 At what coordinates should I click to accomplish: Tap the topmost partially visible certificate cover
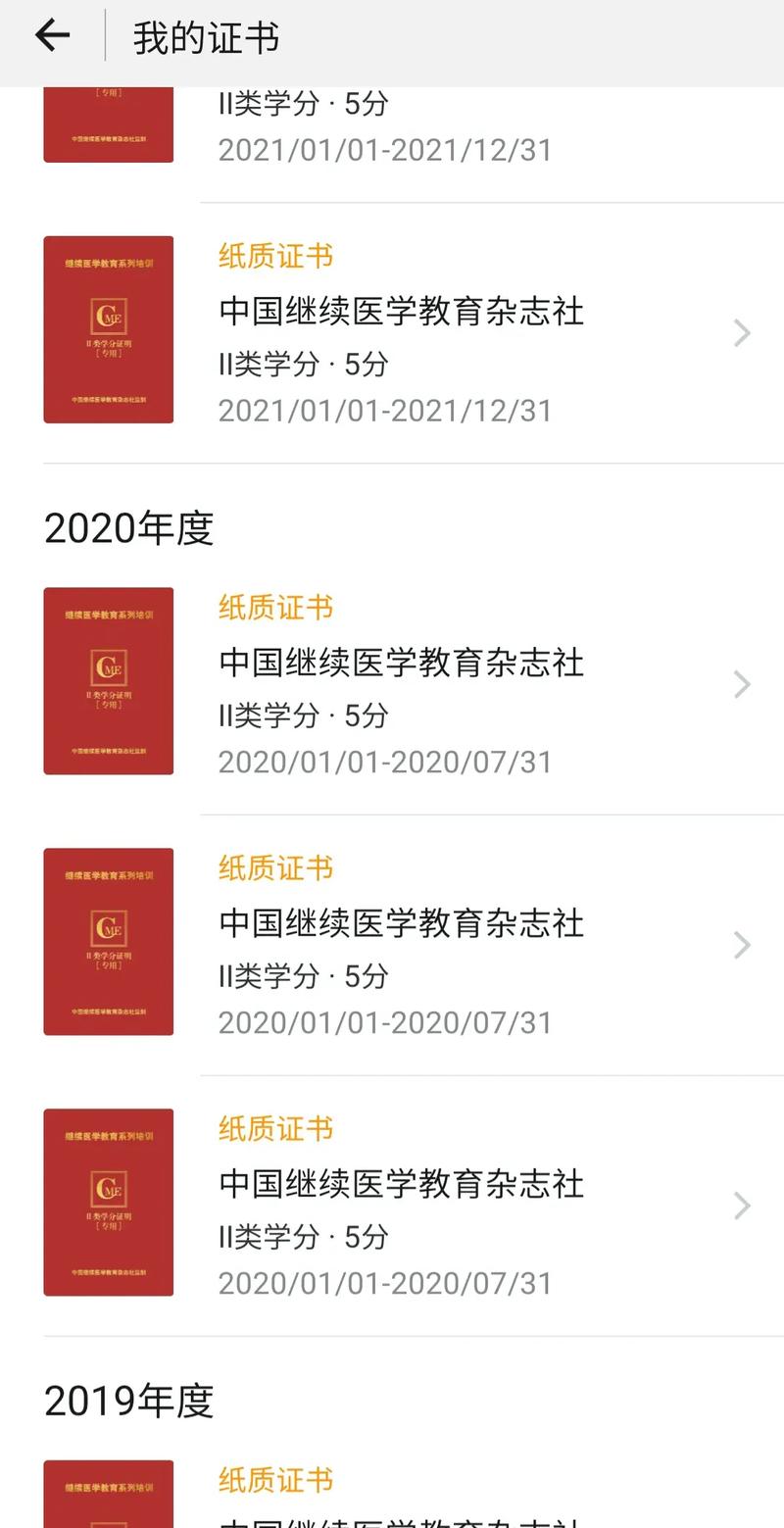(108, 118)
